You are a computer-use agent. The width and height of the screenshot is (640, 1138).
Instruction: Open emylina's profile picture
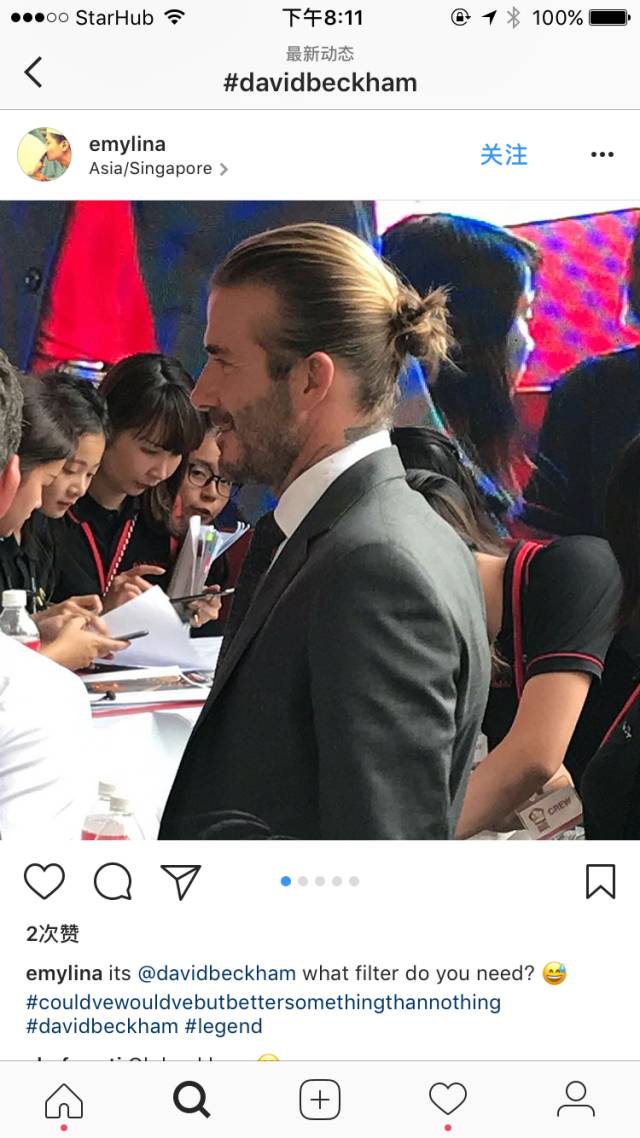[45, 155]
